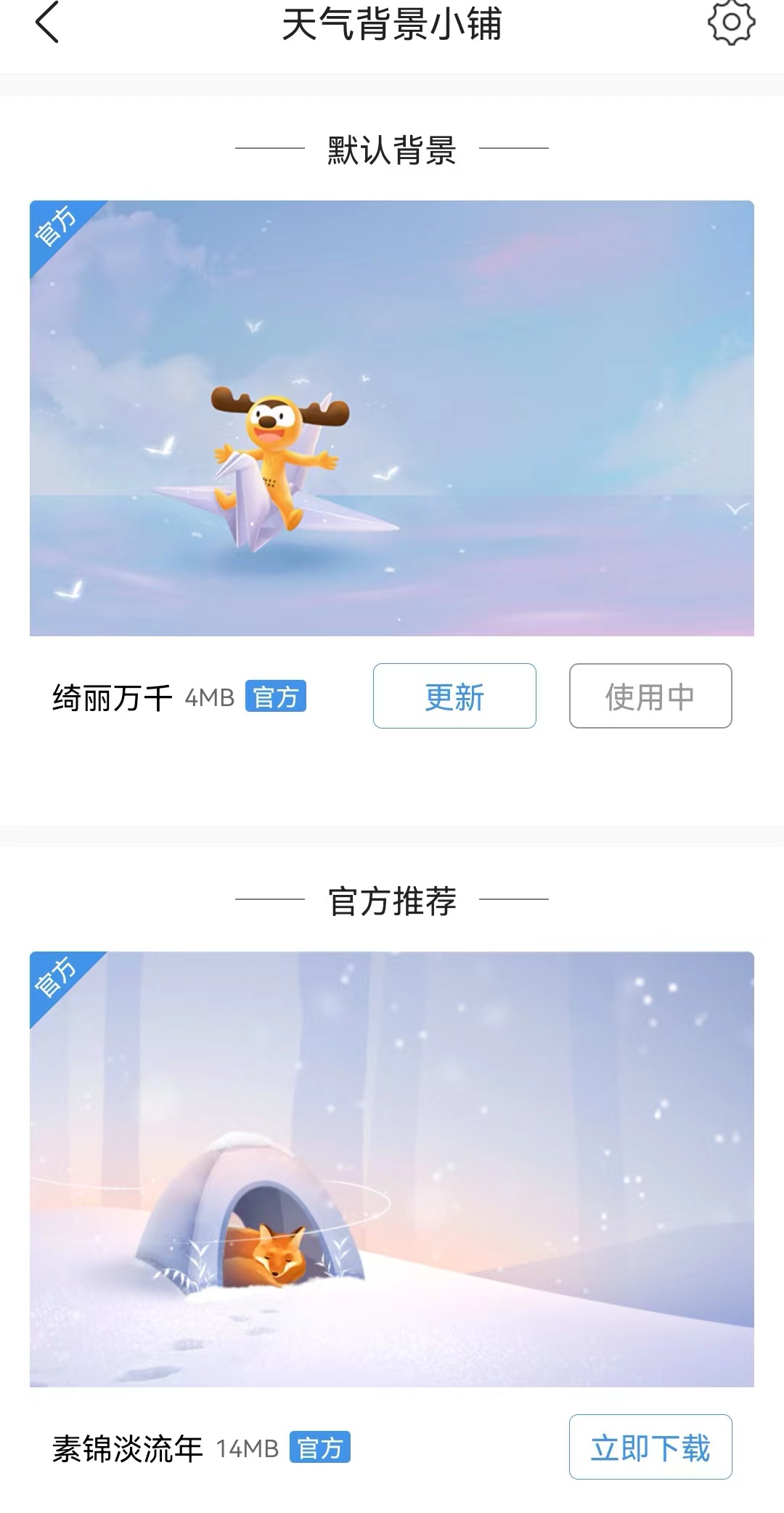The width and height of the screenshot is (784, 1513).
Task: Tap the 使用中 status button
Action: (x=650, y=696)
